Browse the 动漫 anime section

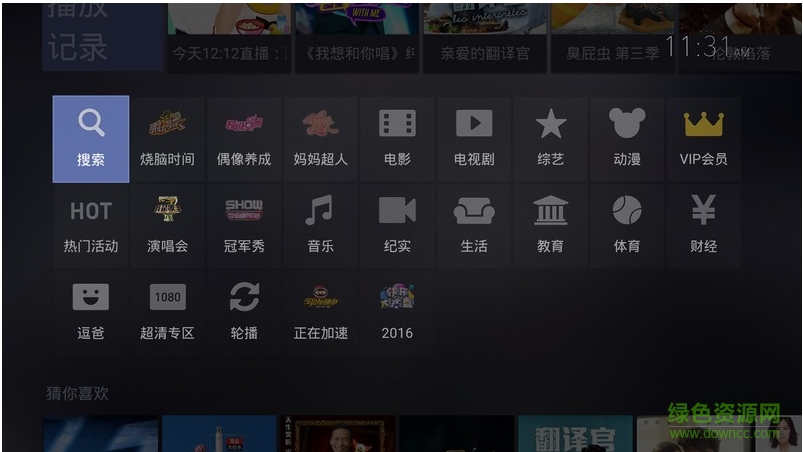tap(627, 139)
